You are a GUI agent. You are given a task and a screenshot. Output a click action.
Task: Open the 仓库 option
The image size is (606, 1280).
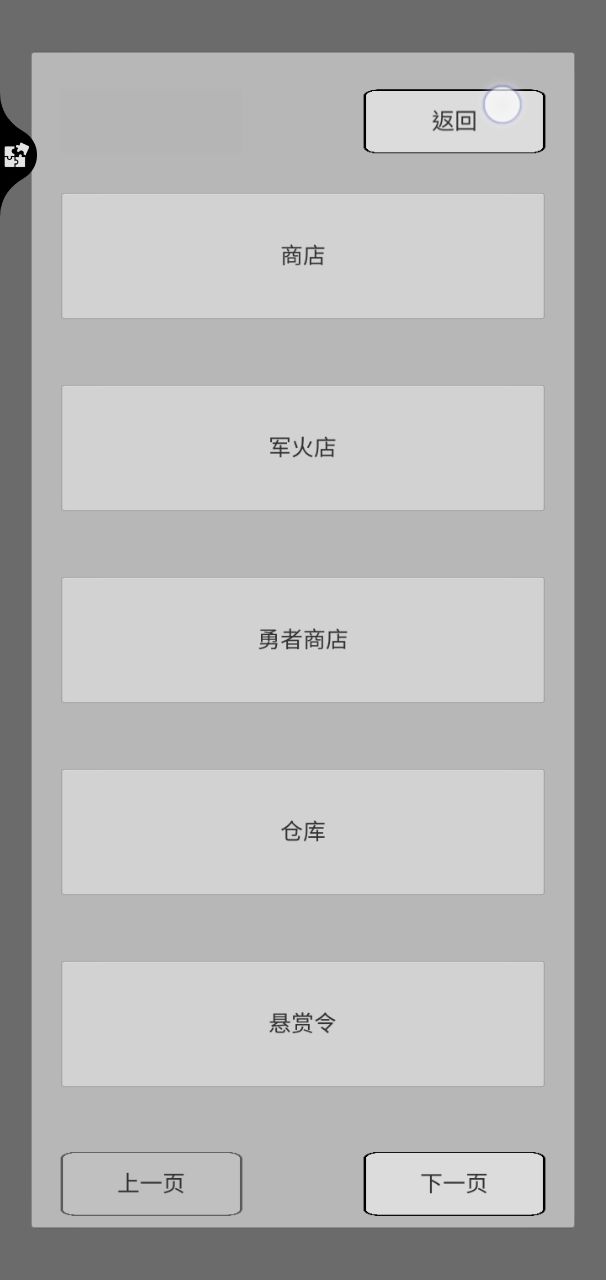(x=302, y=832)
